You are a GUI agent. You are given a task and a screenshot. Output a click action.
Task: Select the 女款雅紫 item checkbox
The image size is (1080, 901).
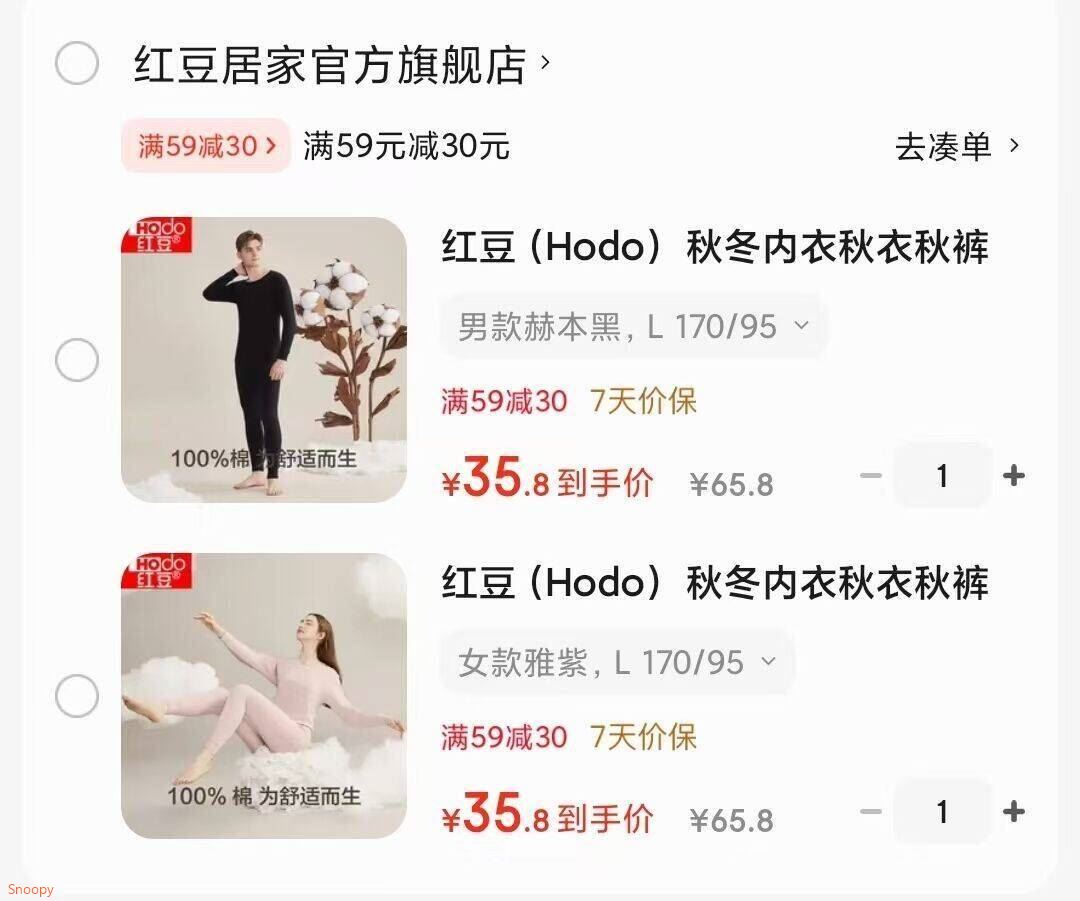pyautogui.click(x=76, y=696)
